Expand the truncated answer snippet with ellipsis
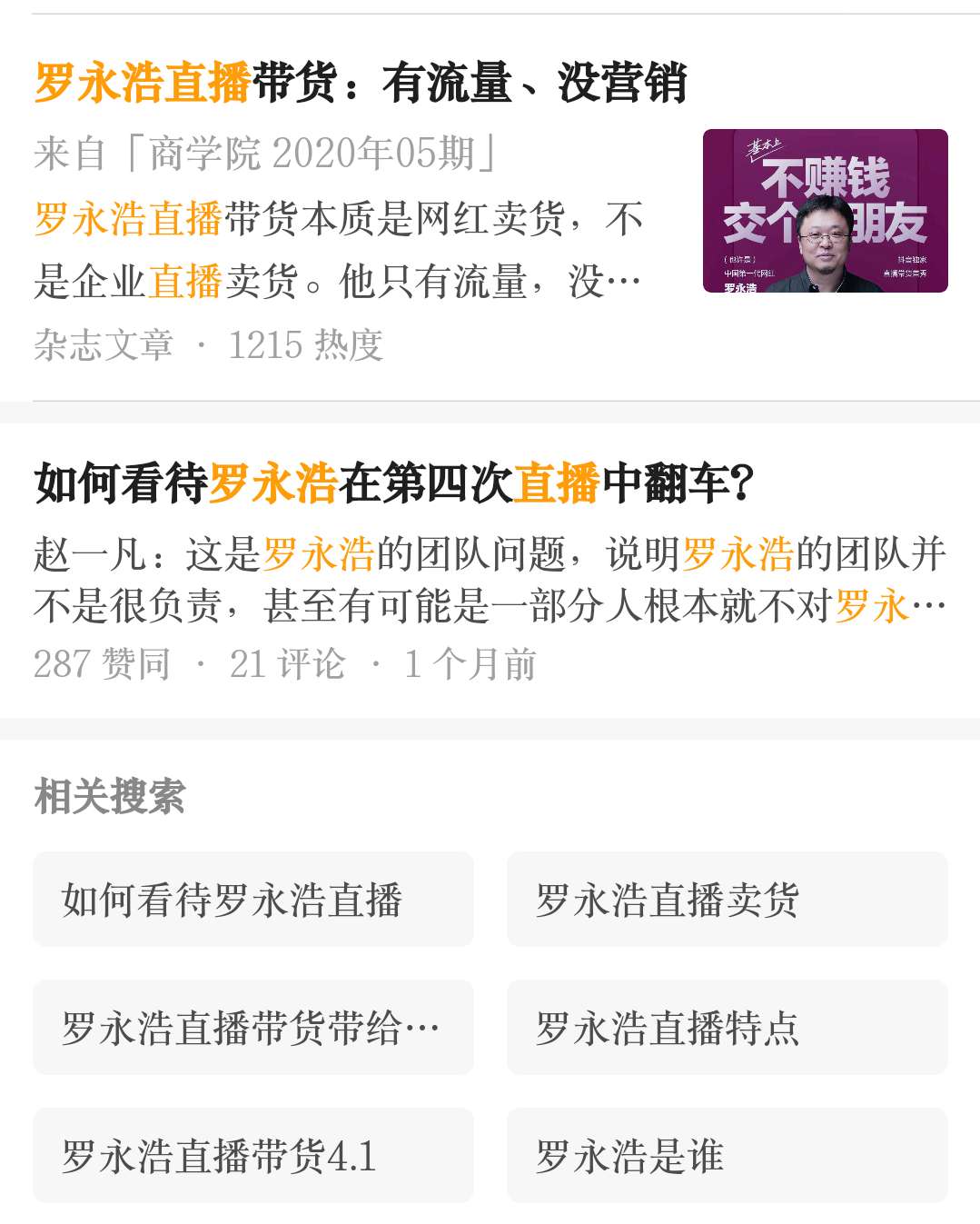Viewport: 980px width, 1224px height. click(x=930, y=604)
